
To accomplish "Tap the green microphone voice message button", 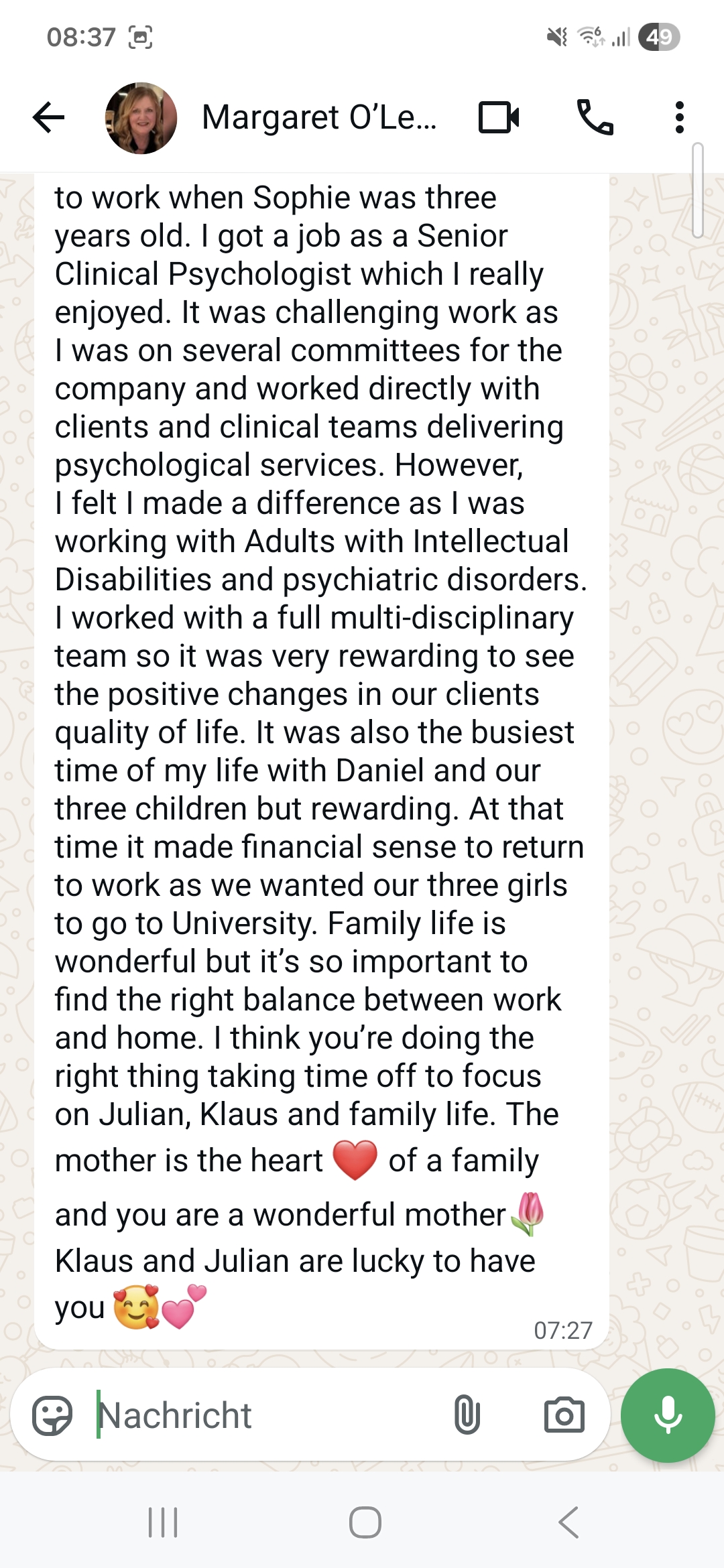I will (668, 1415).
